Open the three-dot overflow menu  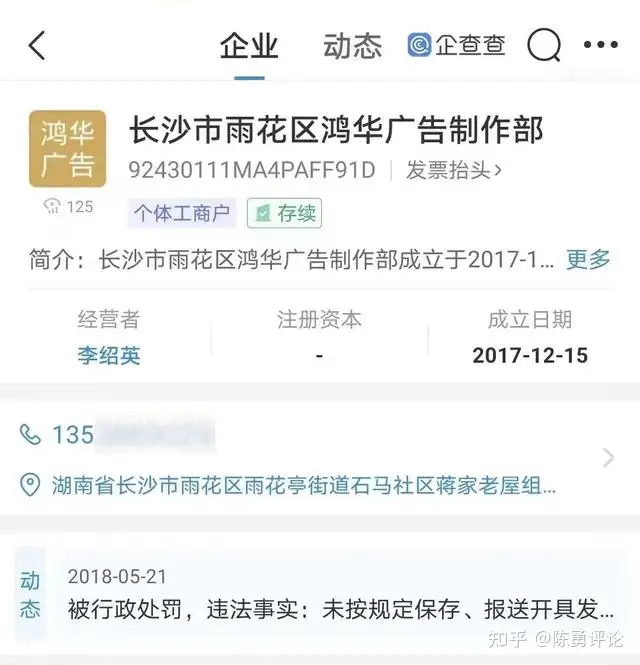(x=600, y=45)
